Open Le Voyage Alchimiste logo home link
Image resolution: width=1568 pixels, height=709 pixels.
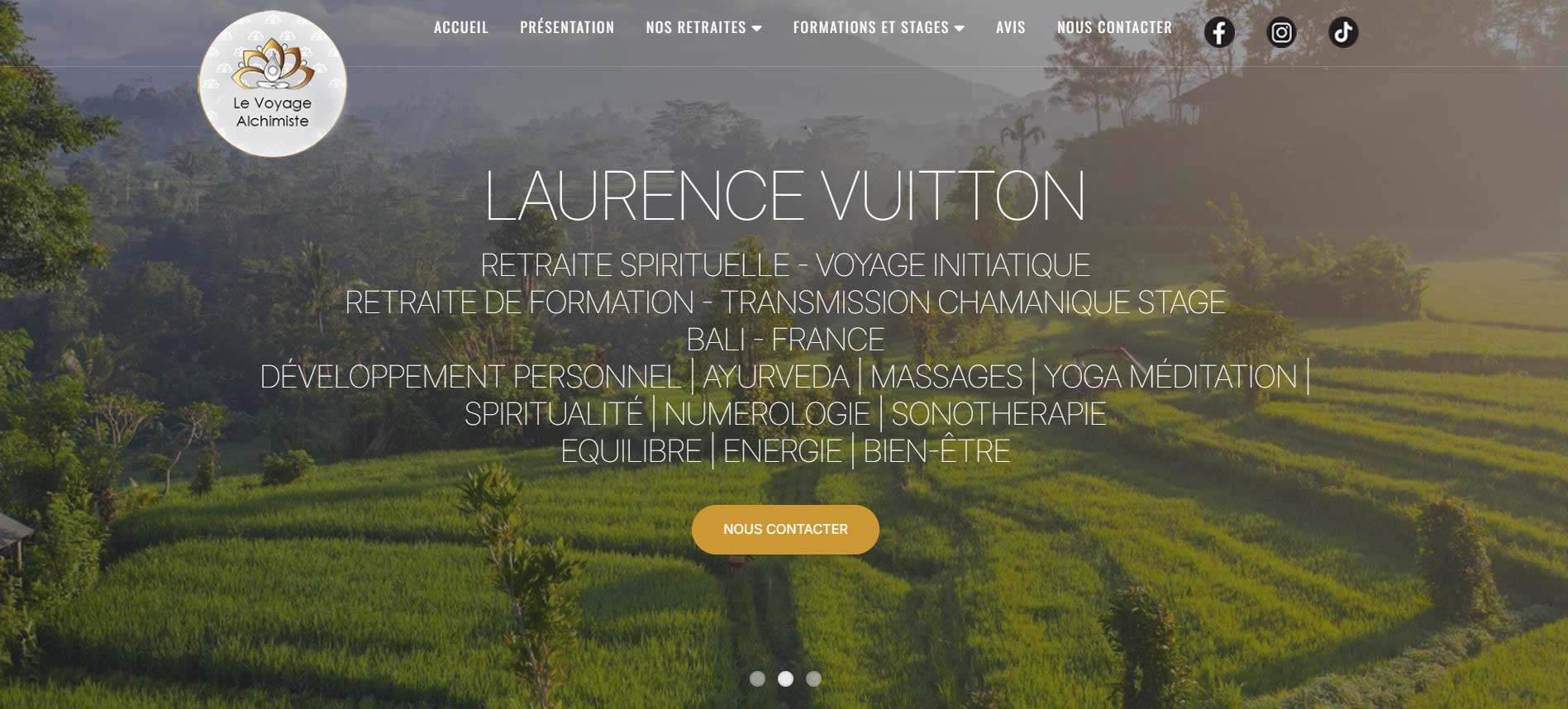(x=272, y=84)
